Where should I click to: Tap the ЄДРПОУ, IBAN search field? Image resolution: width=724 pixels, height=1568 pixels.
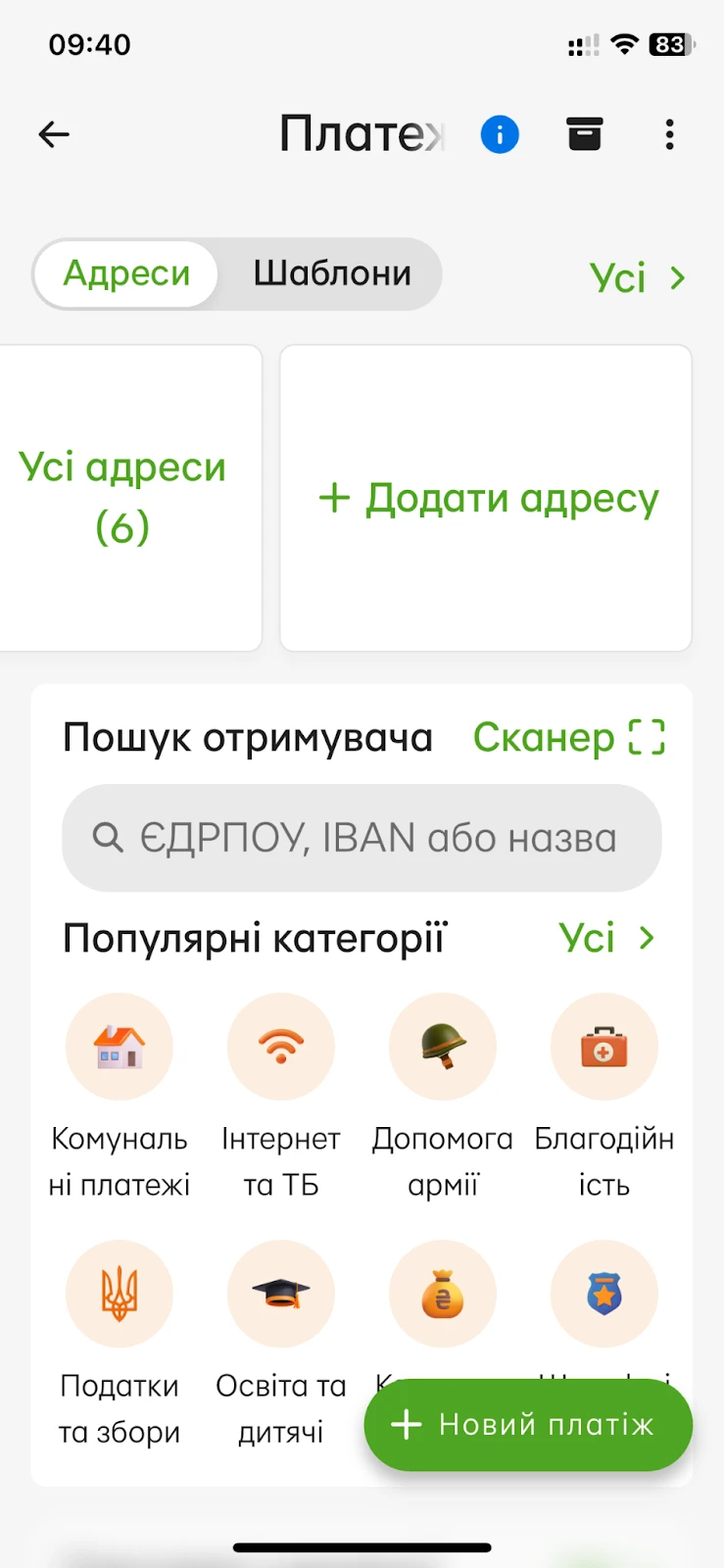tap(362, 838)
